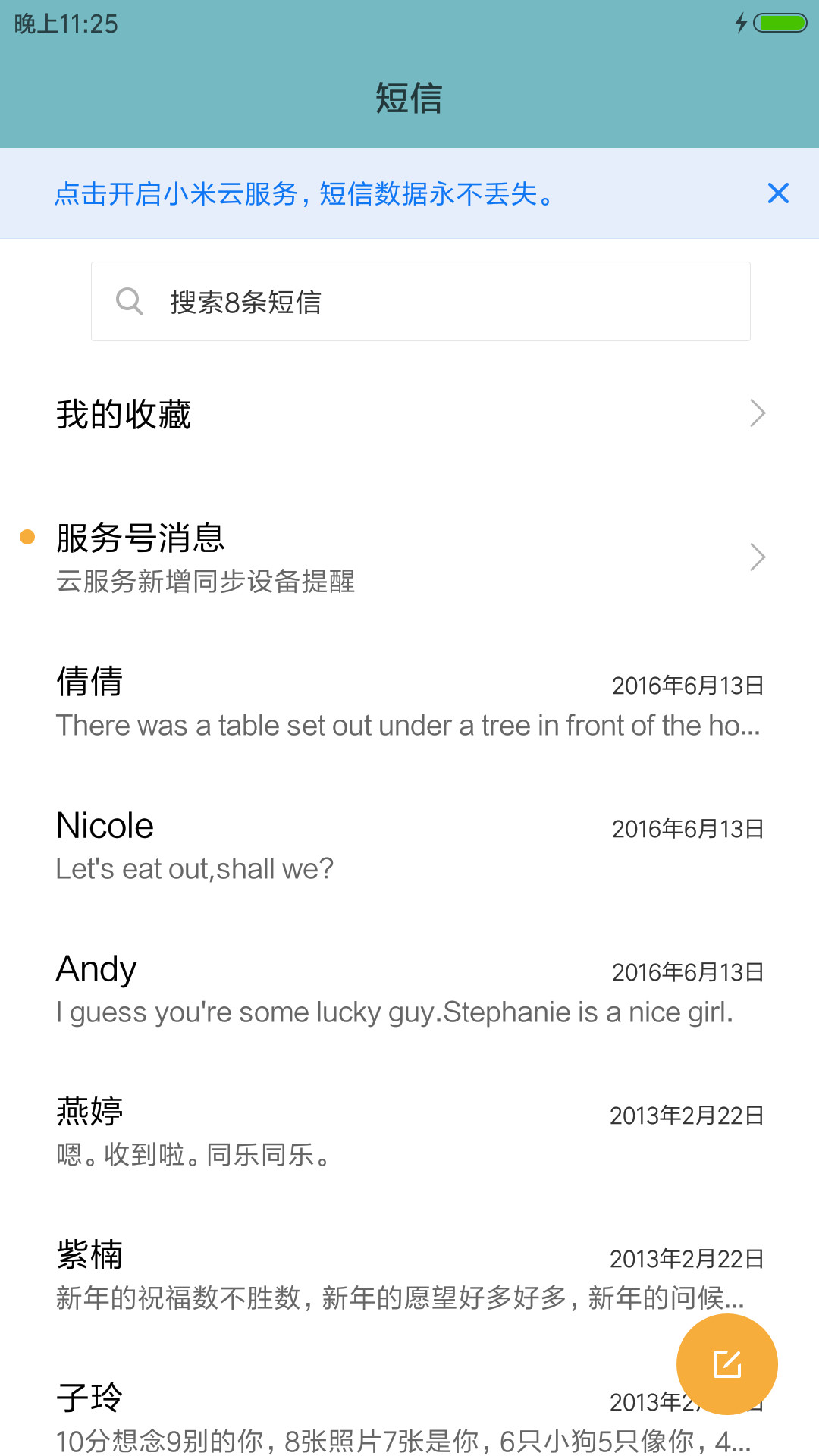Dismiss the Mi Cloud service banner
819x1456 pixels.
pos(778,193)
